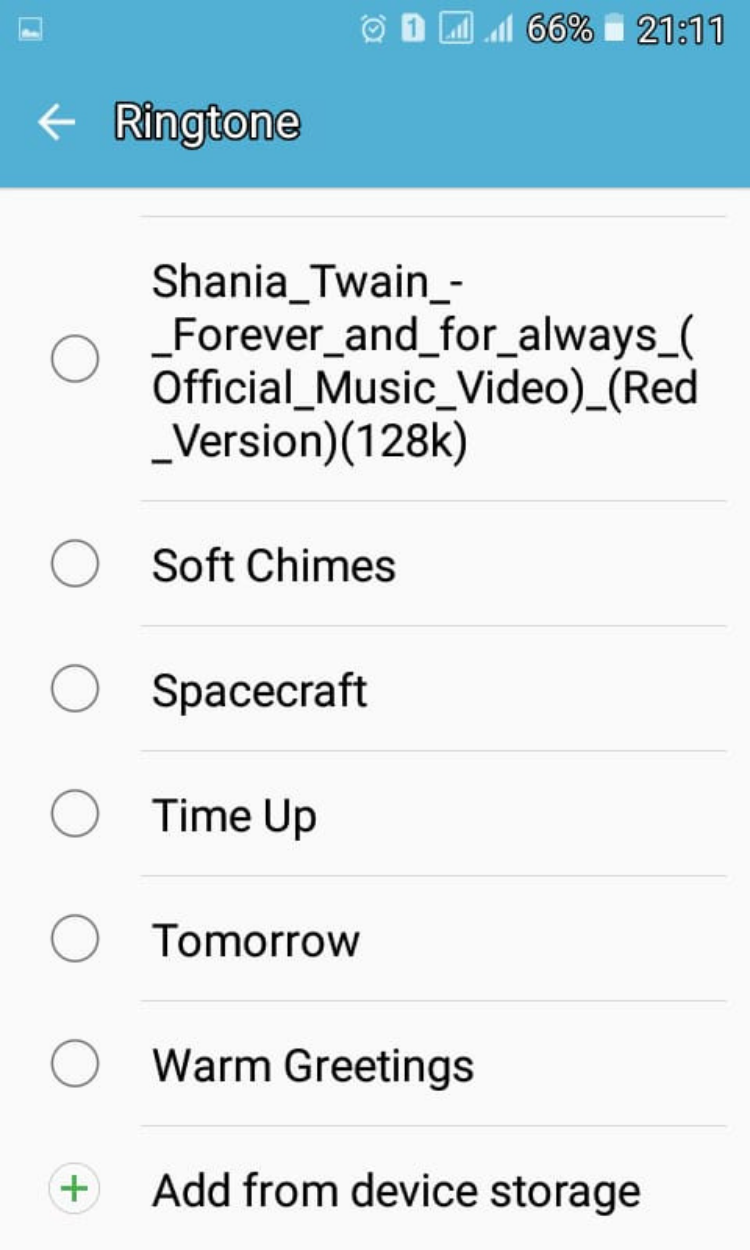Select the Spacecraft ringtone
Screen dimensions: 750x1250
(x=75, y=690)
